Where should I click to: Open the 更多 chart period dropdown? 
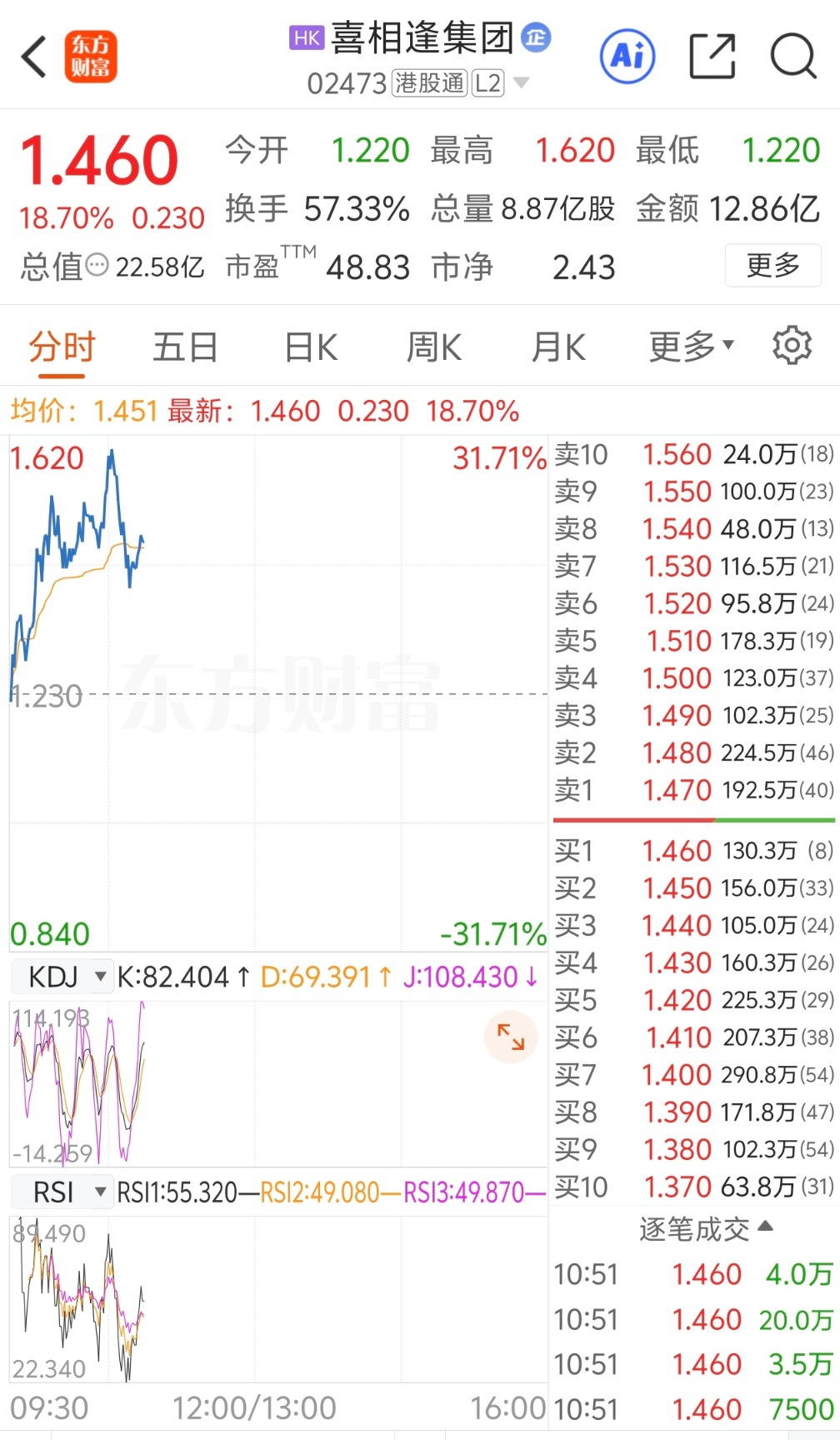click(x=691, y=347)
